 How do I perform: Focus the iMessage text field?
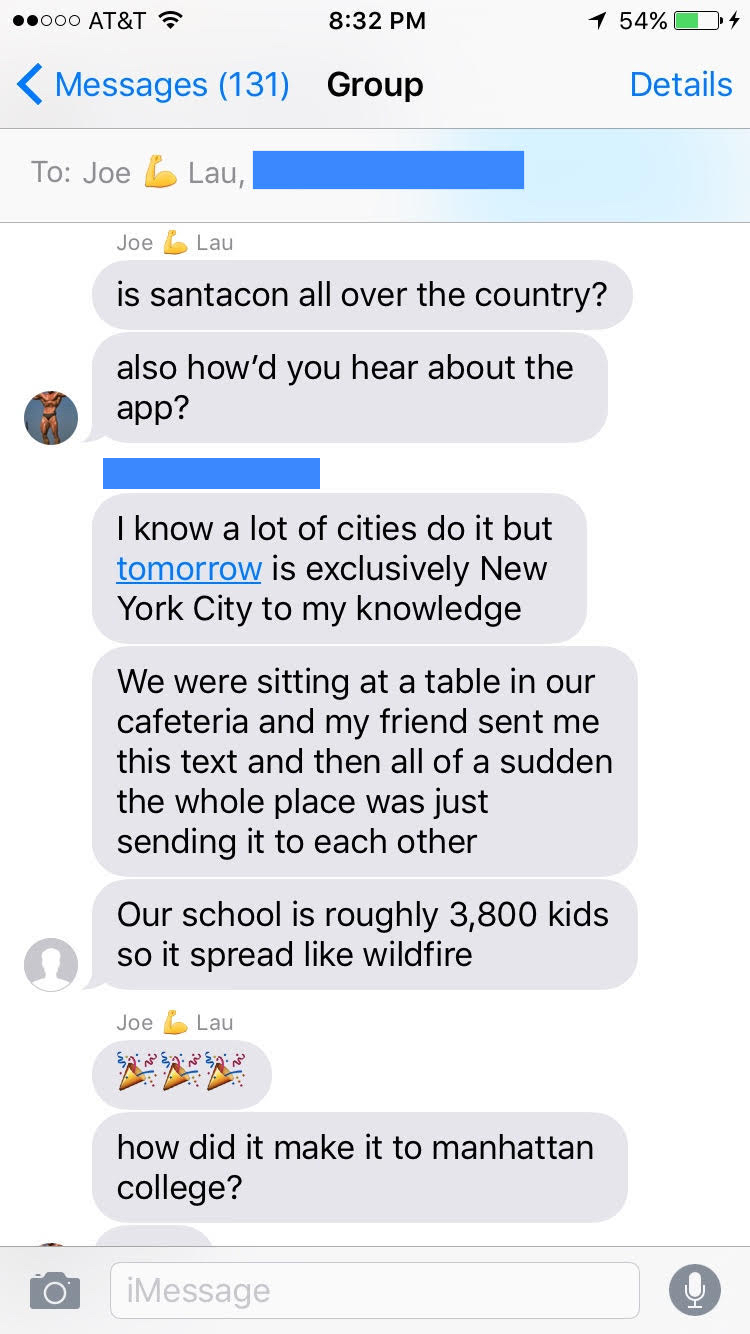374,1290
